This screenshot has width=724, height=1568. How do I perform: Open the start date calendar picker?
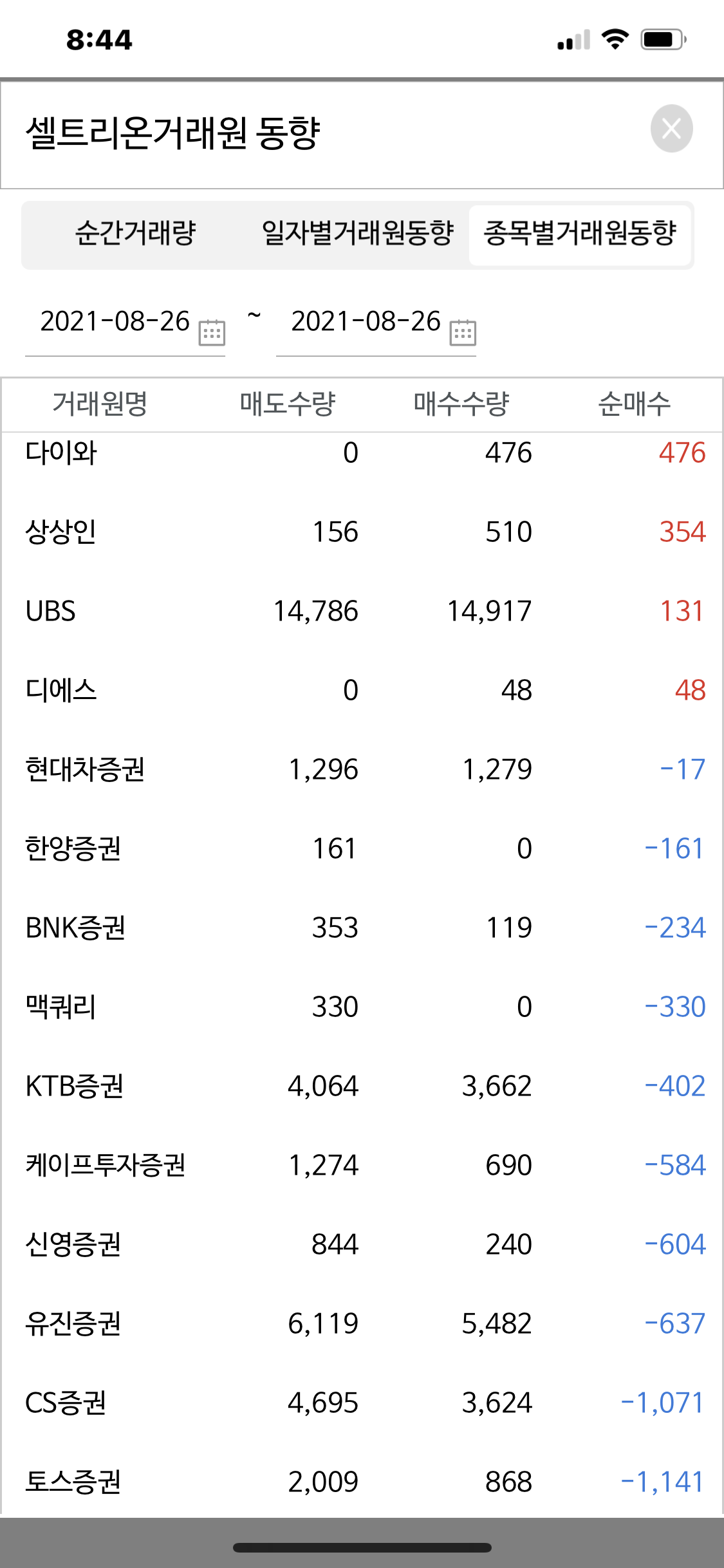[212, 332]
